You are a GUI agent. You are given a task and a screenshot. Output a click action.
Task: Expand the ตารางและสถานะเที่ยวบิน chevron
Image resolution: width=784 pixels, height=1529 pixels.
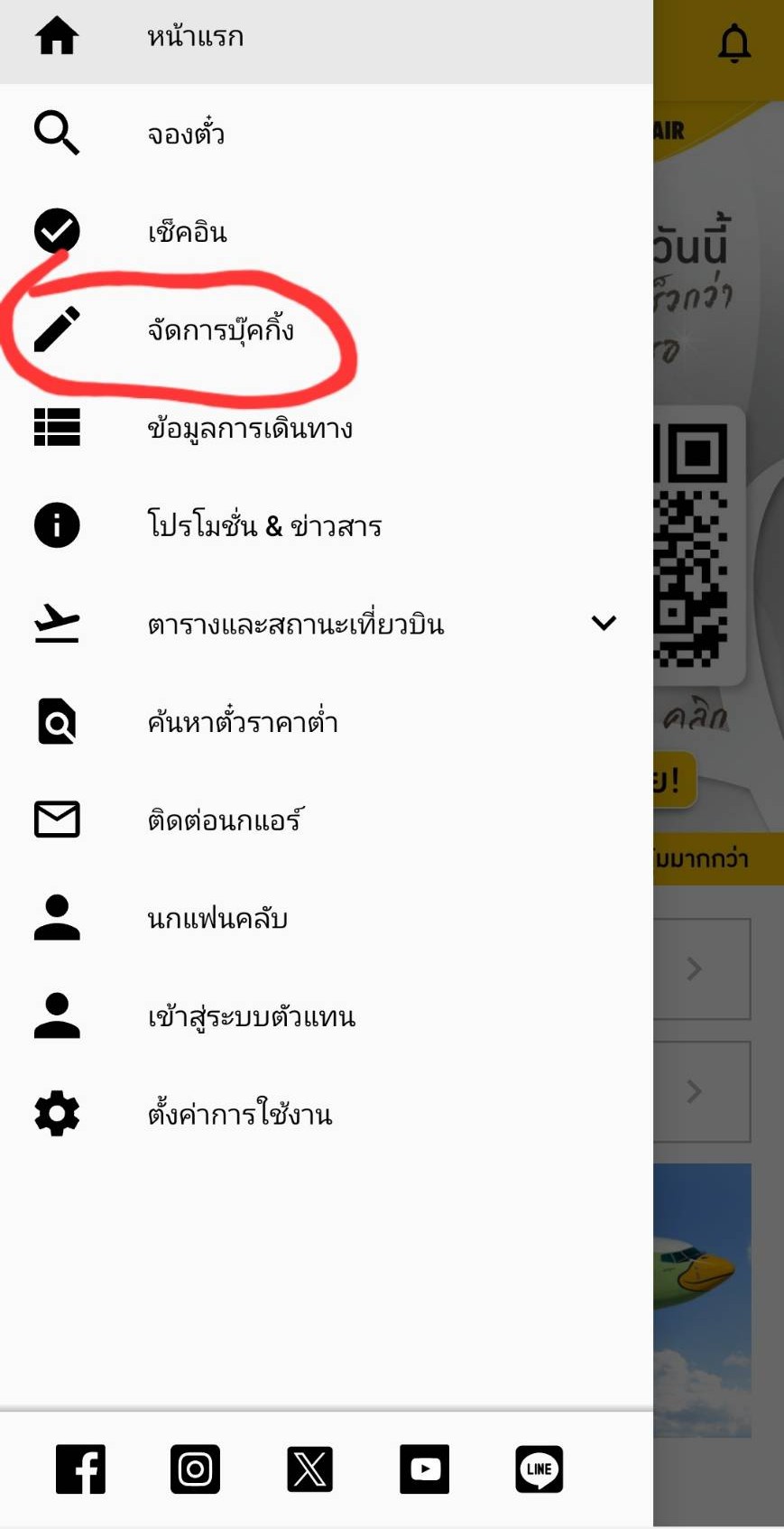(x=603, y=622)
